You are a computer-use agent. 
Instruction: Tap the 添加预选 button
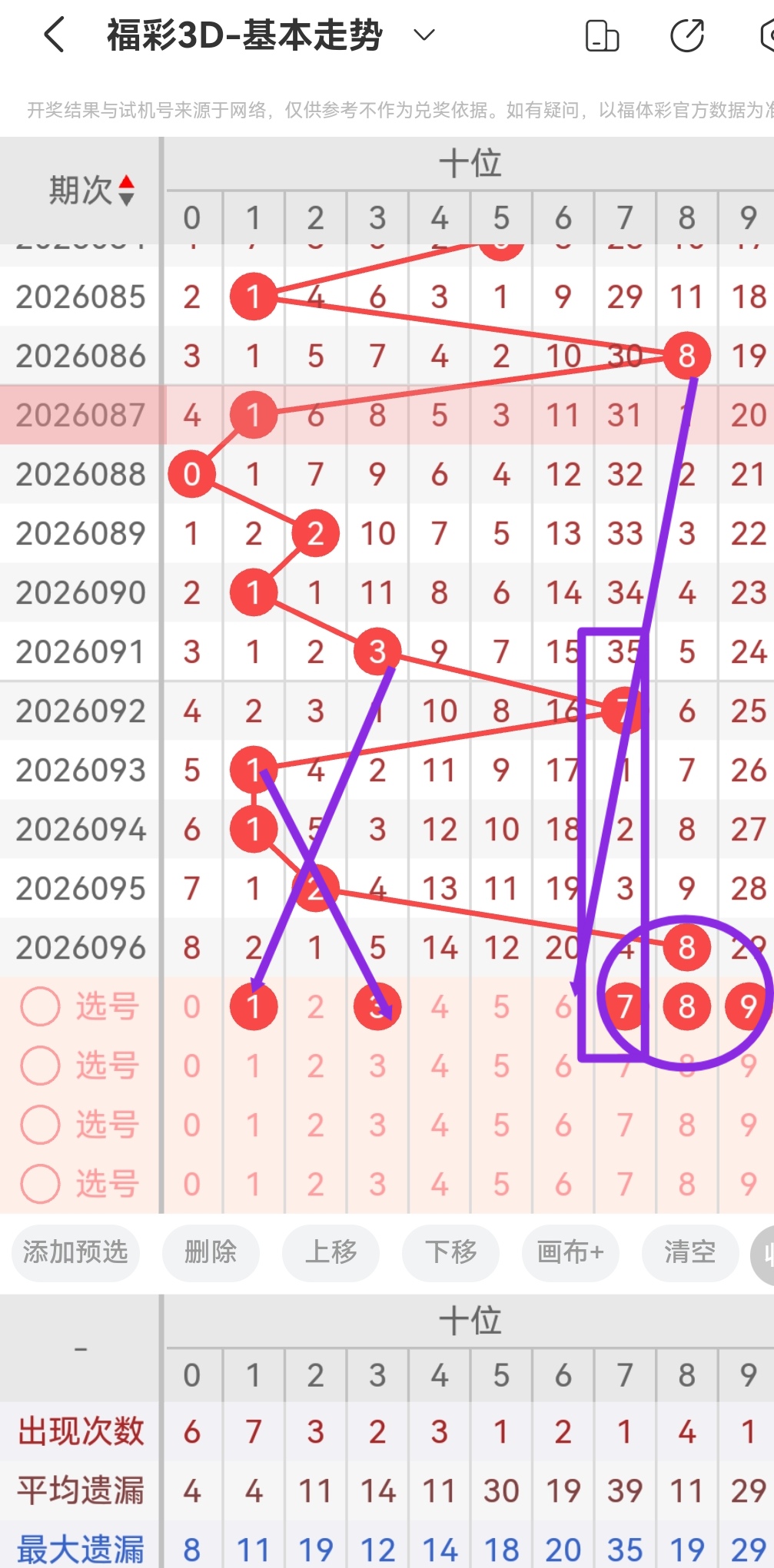point(75,1253)
